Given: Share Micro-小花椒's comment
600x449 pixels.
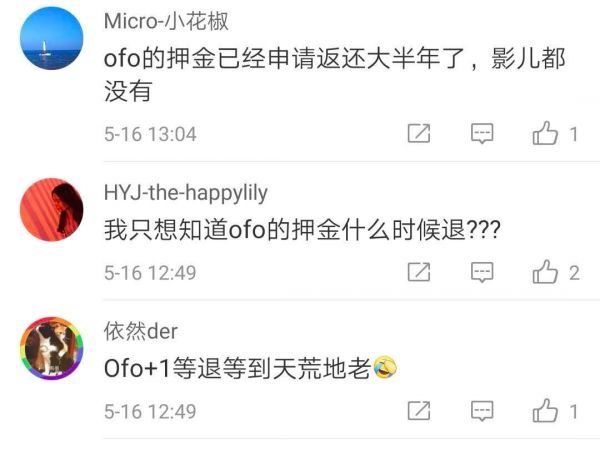Looking at the screenshot, I should click(x=420, y=134).
